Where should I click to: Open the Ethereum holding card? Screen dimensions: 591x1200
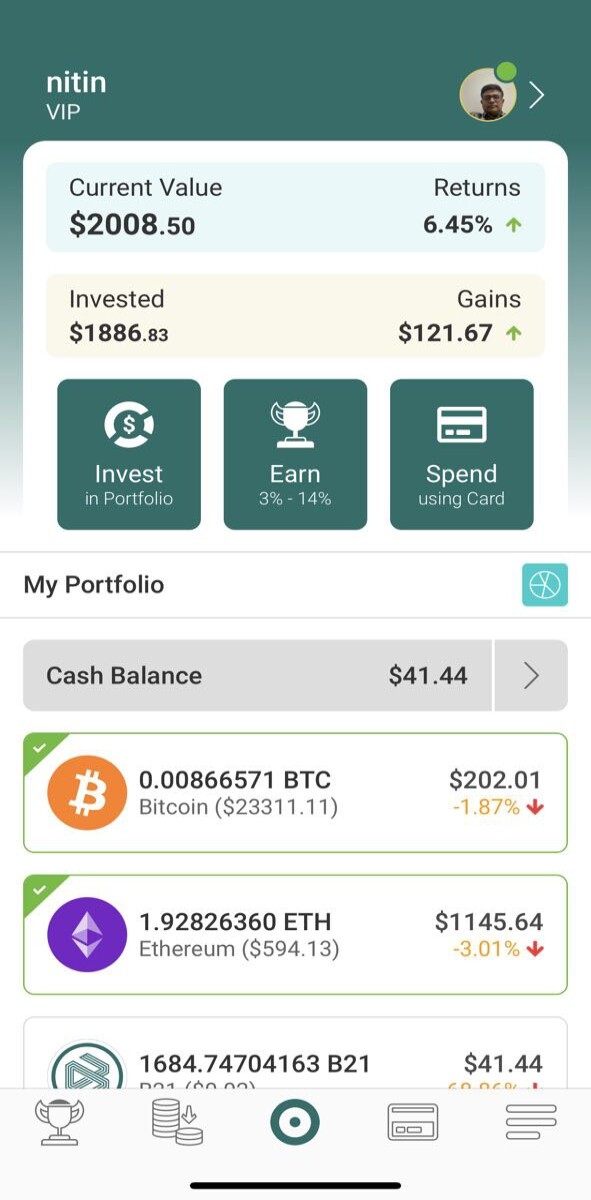[x=295, y=935]
